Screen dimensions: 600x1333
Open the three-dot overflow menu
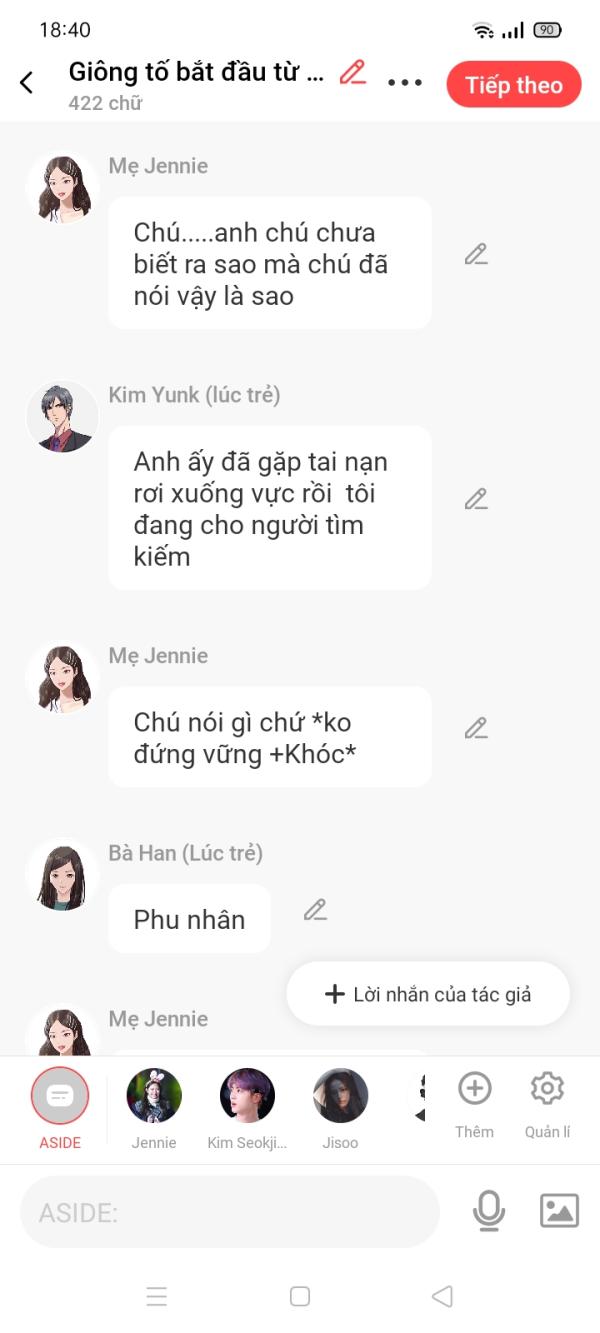click(x=405, y=83)
